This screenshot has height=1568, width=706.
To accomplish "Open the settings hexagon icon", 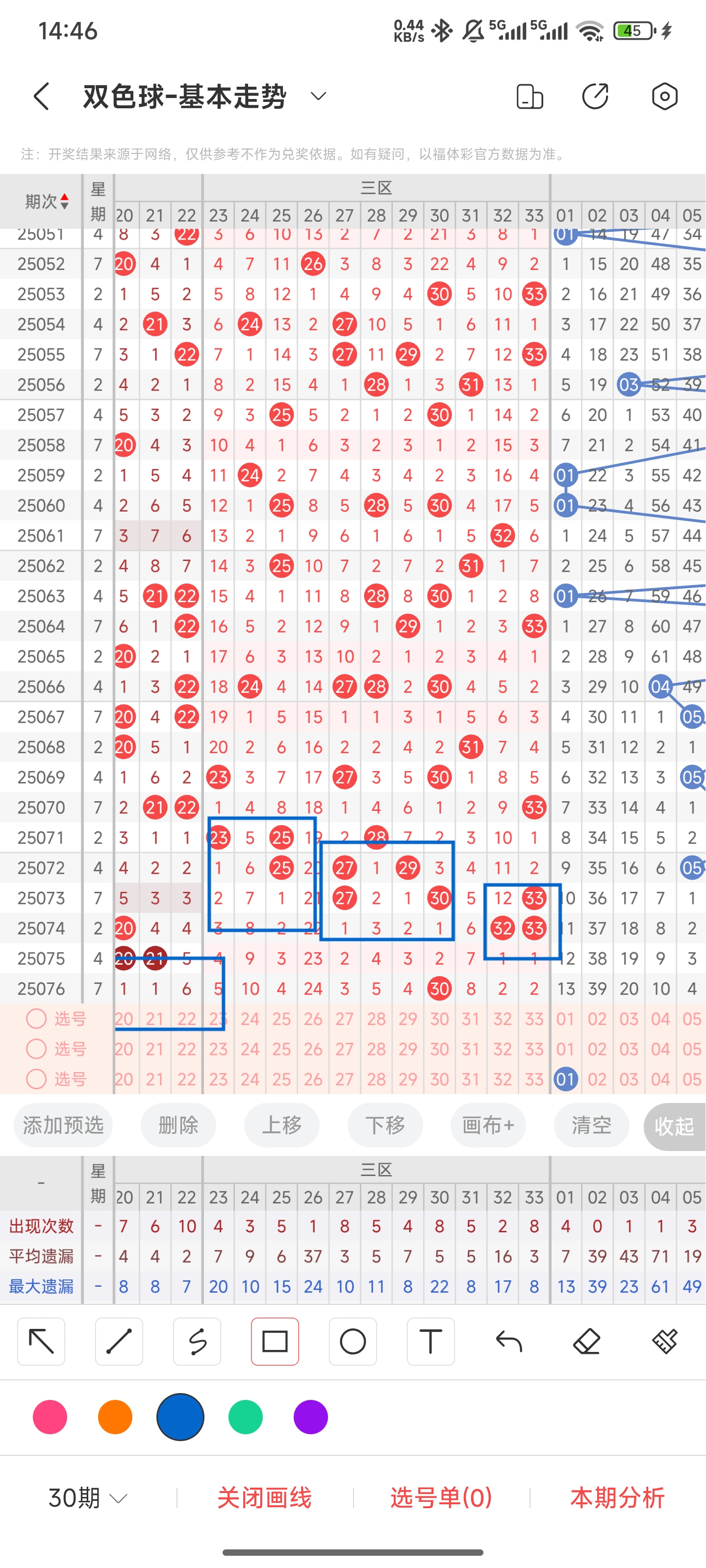I will click(664, 96).
